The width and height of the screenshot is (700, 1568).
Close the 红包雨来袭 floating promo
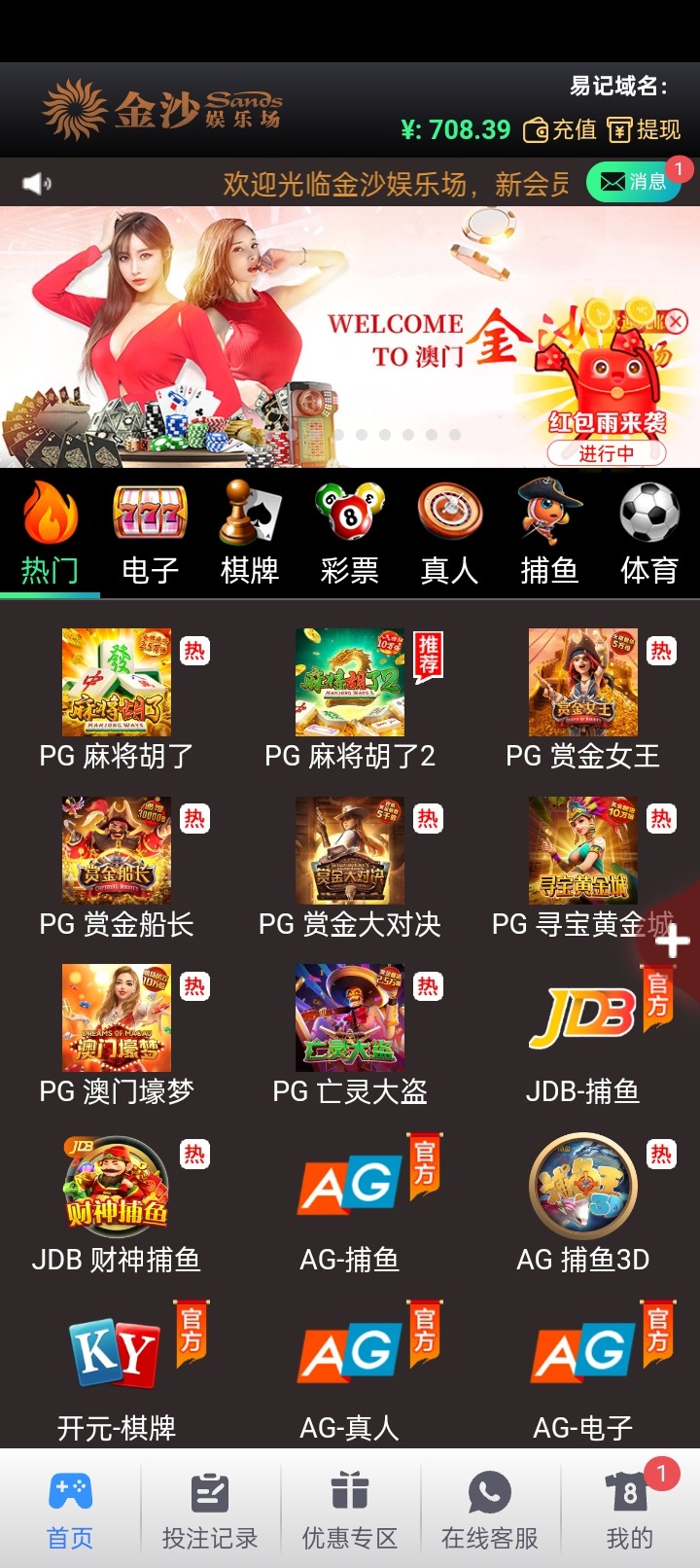(x=677, y=321)
